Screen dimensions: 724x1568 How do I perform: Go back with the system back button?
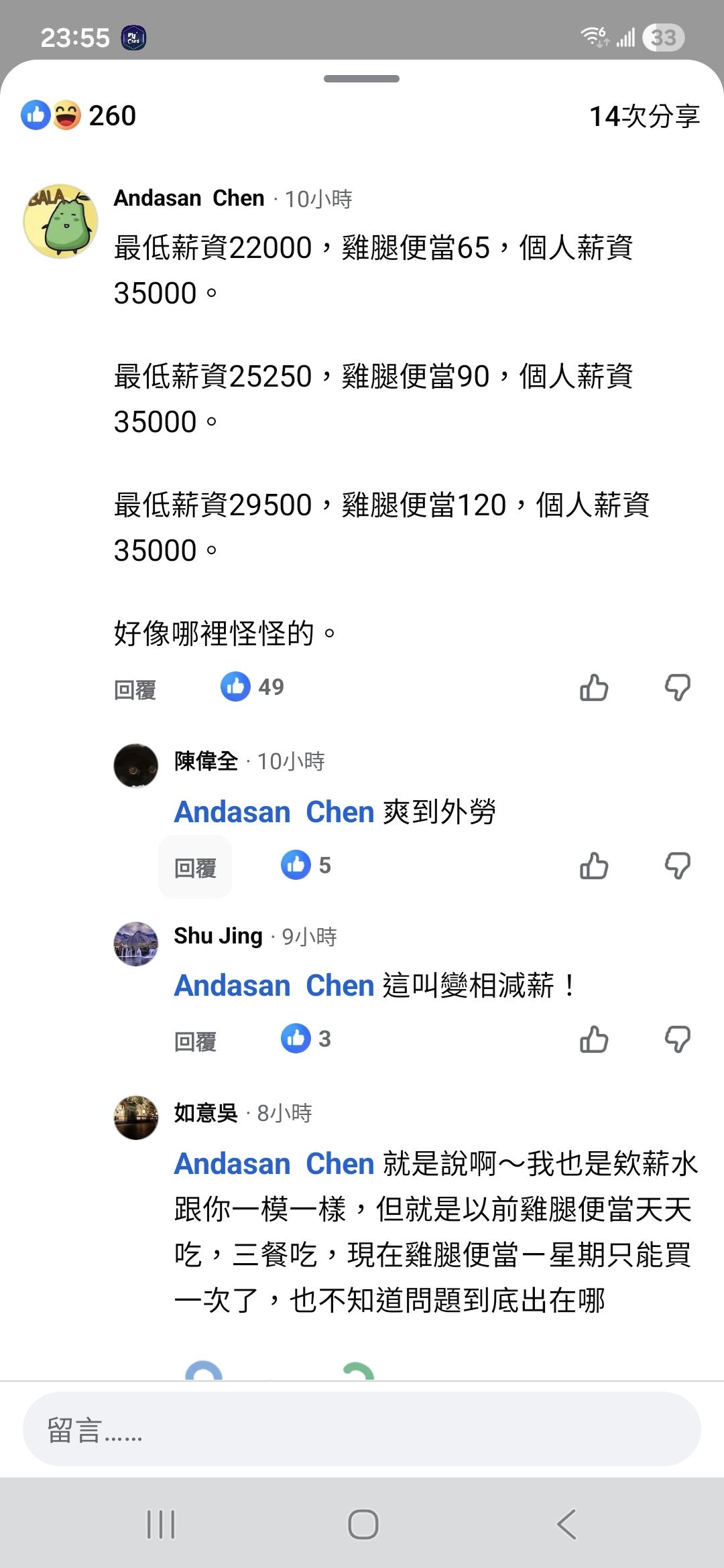tap(566, 1524)
